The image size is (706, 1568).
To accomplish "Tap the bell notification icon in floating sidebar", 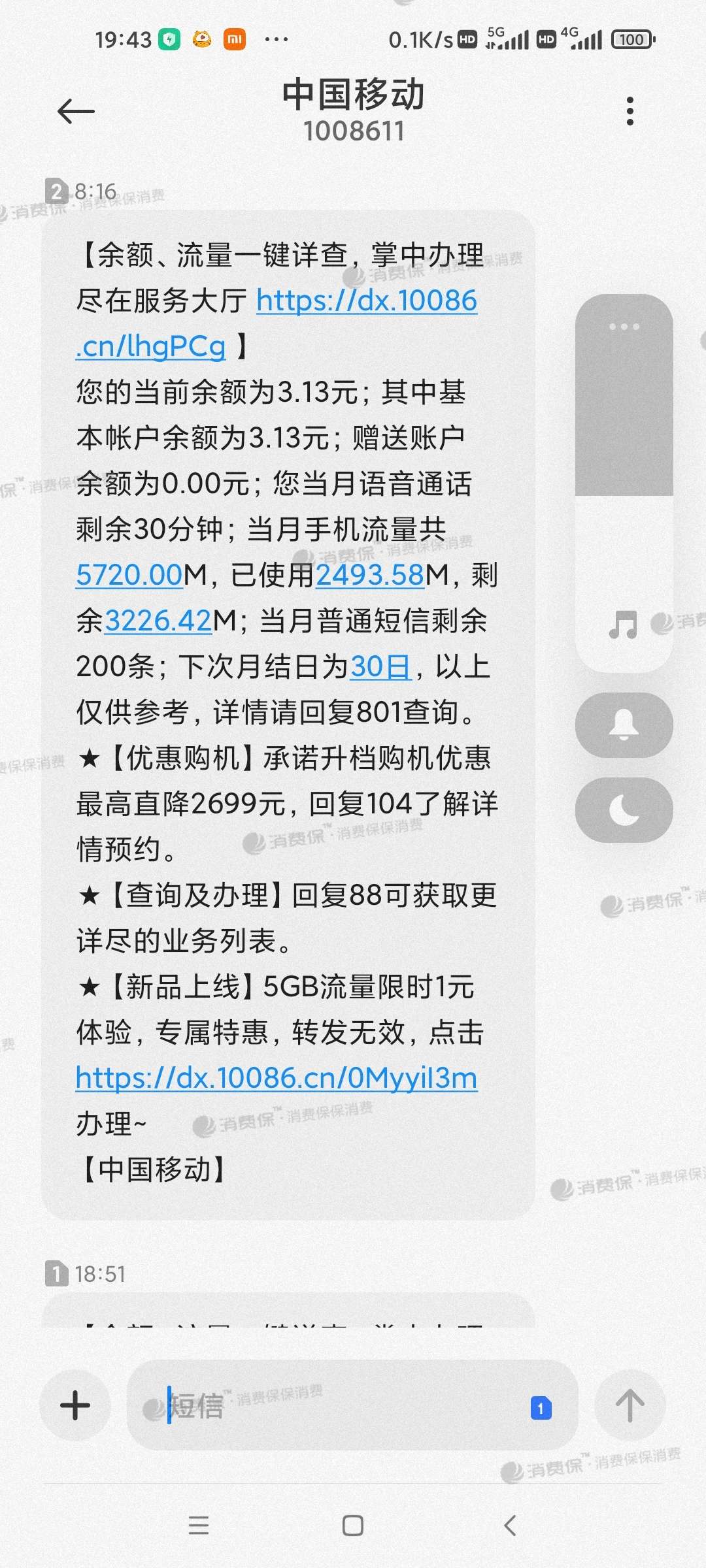I will 623,724.
